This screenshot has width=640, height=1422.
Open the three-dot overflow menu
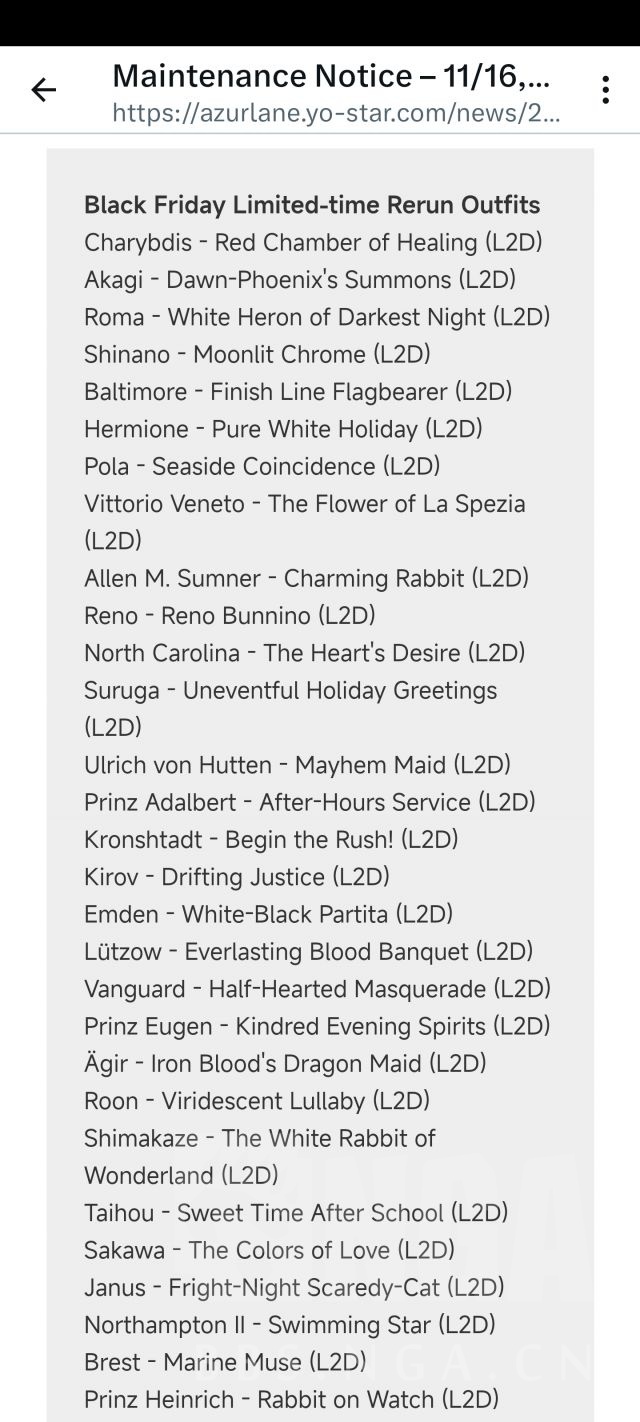(605, 90)
